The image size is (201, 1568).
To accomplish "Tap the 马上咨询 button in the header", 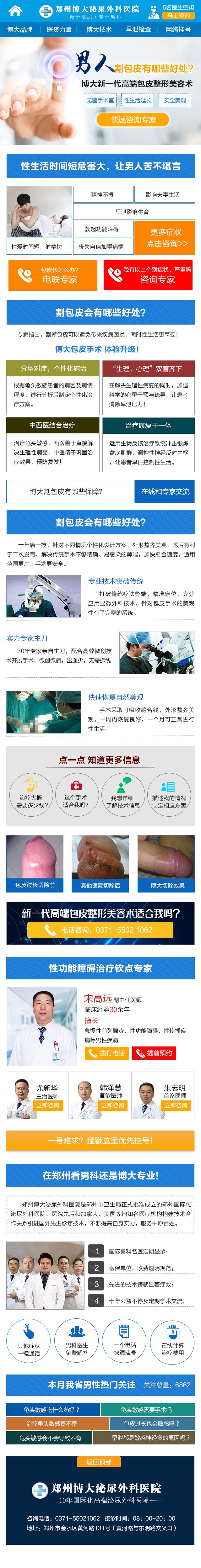I will pos(178,15).
